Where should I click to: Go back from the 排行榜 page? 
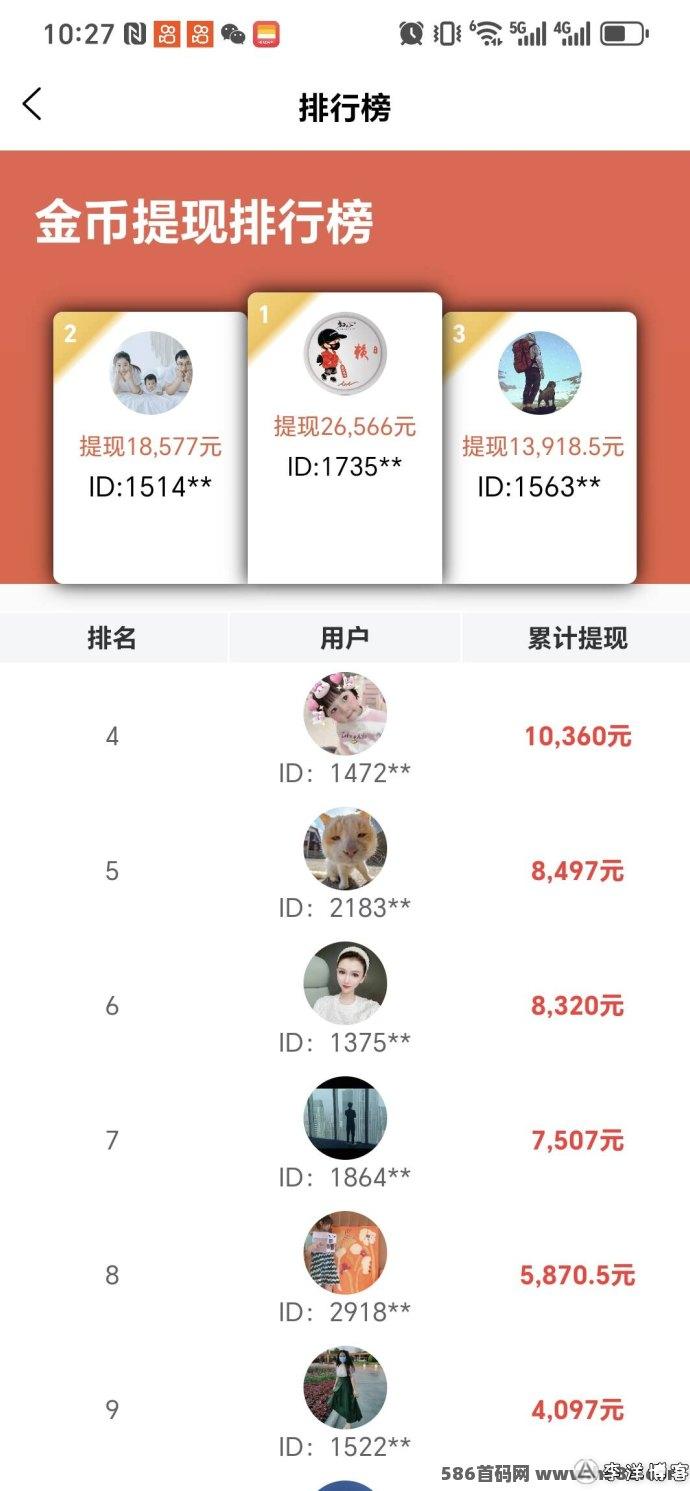click(x=32, y=104)
